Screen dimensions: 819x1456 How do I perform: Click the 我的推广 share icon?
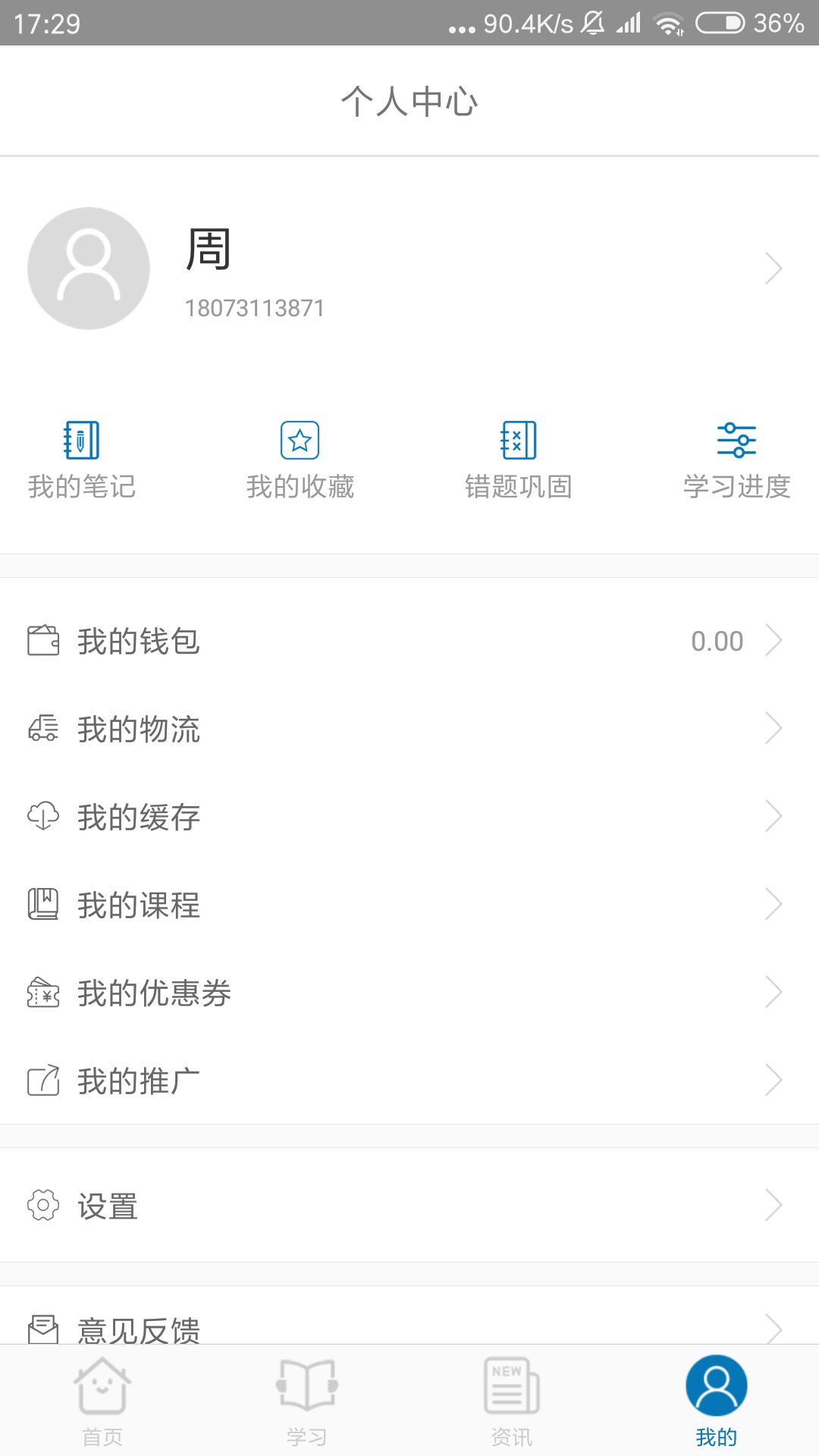click(x=43, y=1081)
